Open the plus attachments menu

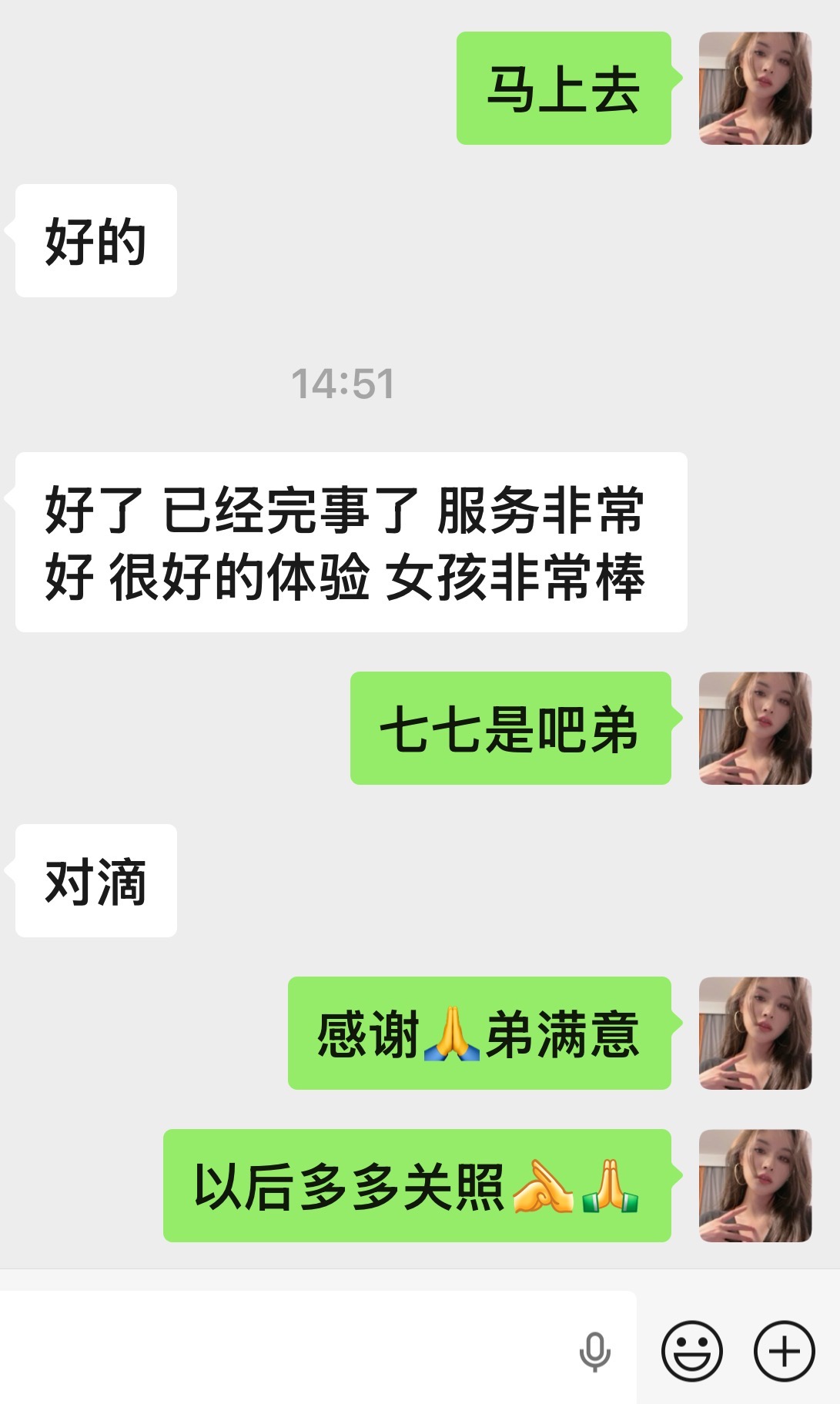[784, 1351]
